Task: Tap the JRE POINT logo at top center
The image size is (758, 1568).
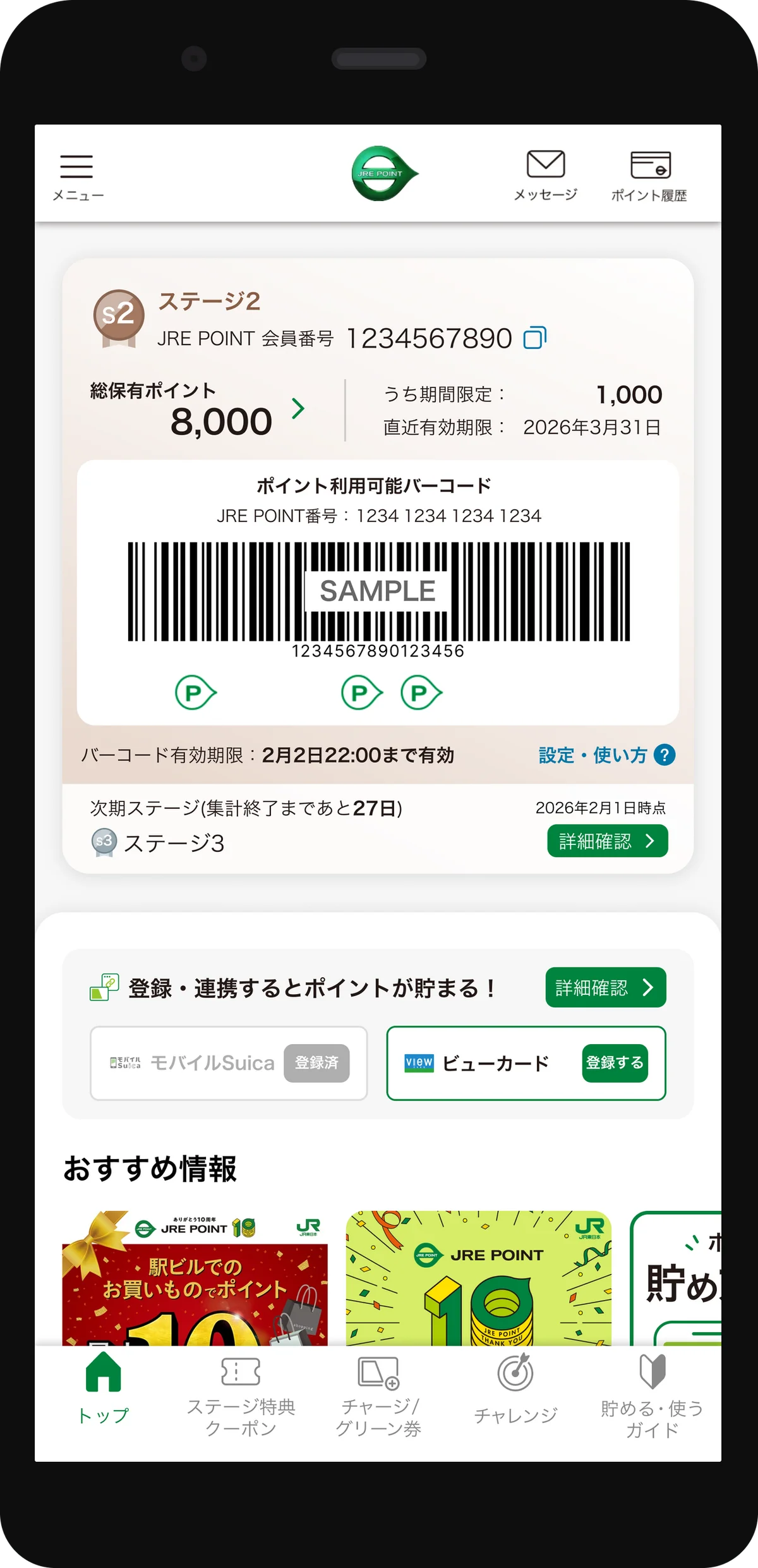Action: pos(382,172)
